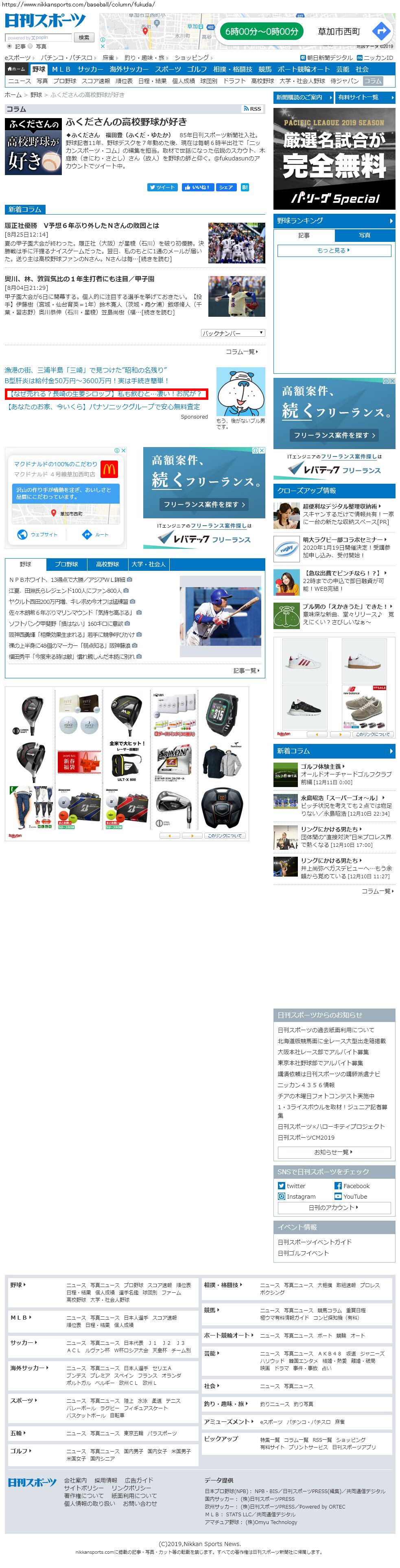This screenshot has width=400, height=1568.
Task: Open the 高校野球 sub-menu link
Action: point(262,81)
